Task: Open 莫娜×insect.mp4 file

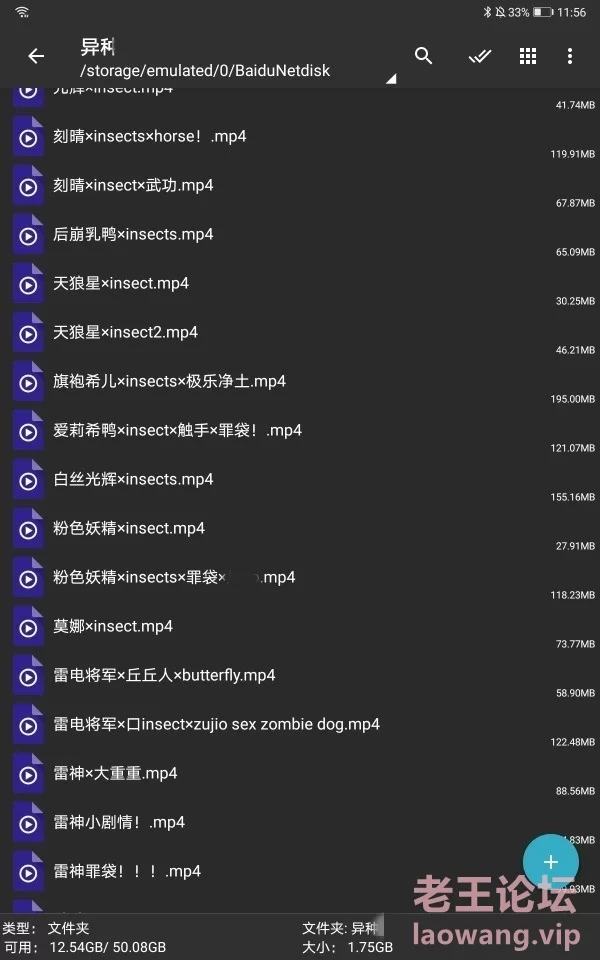Action: pyautogui.click(x=300, y=628)
